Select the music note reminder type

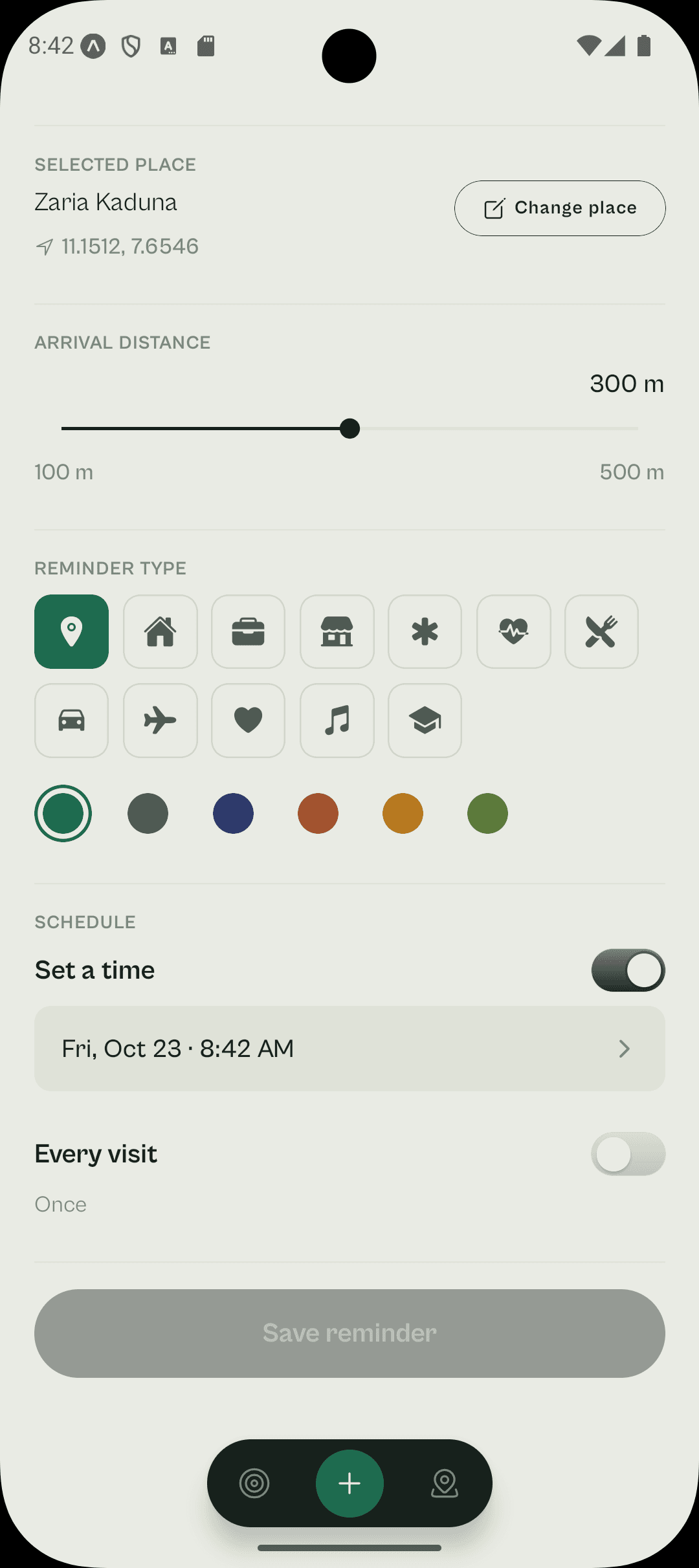tap(337, 721)
